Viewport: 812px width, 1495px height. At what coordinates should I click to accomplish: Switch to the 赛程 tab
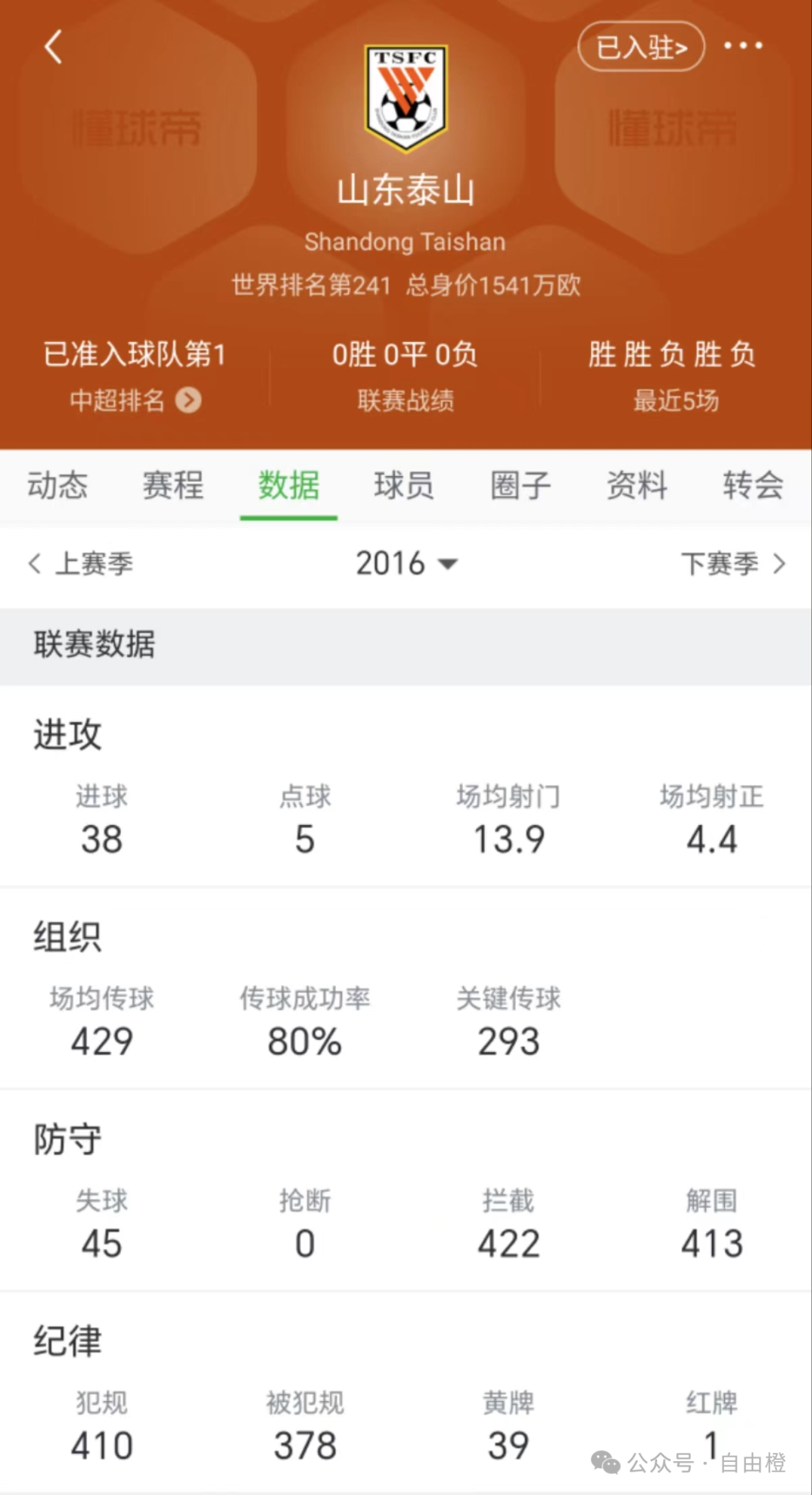173,485
